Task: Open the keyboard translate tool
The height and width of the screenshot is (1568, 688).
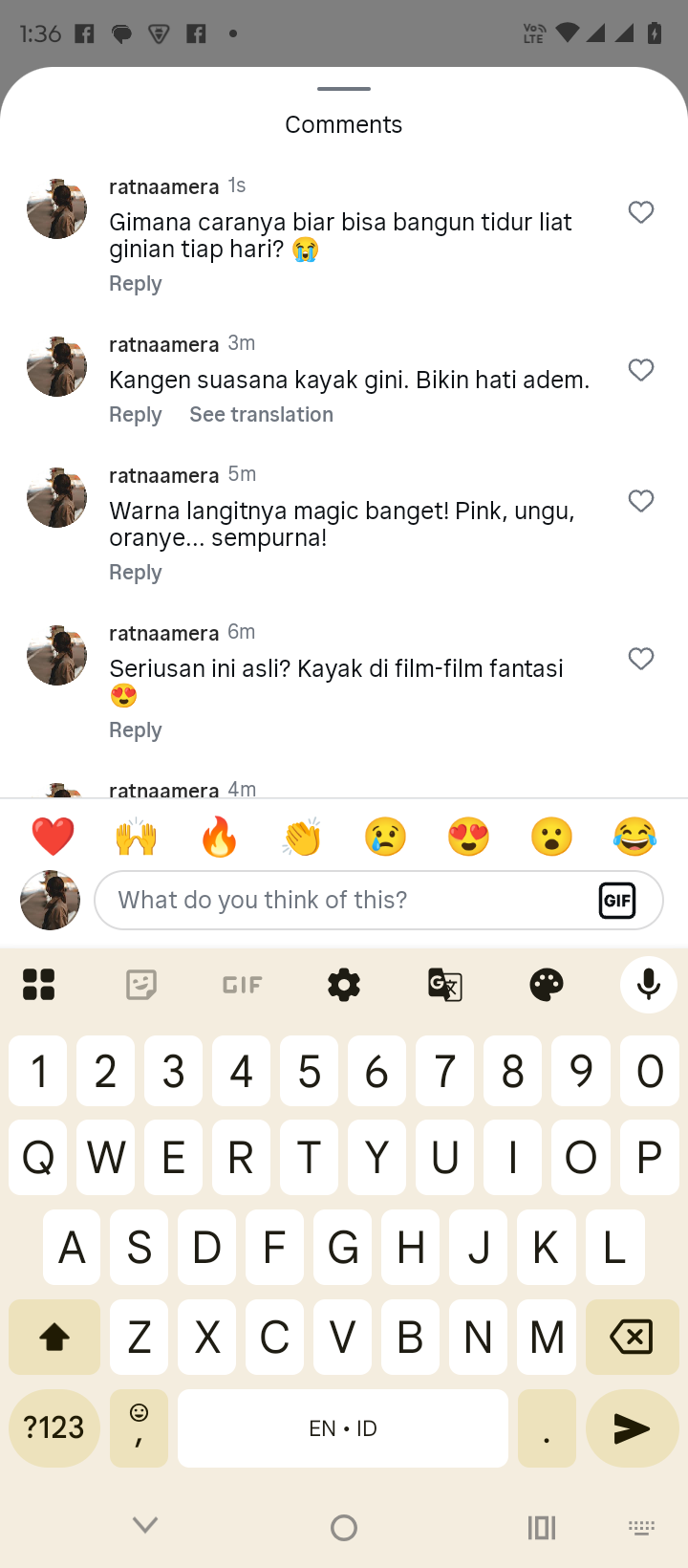Action: (x=445, y=984)
